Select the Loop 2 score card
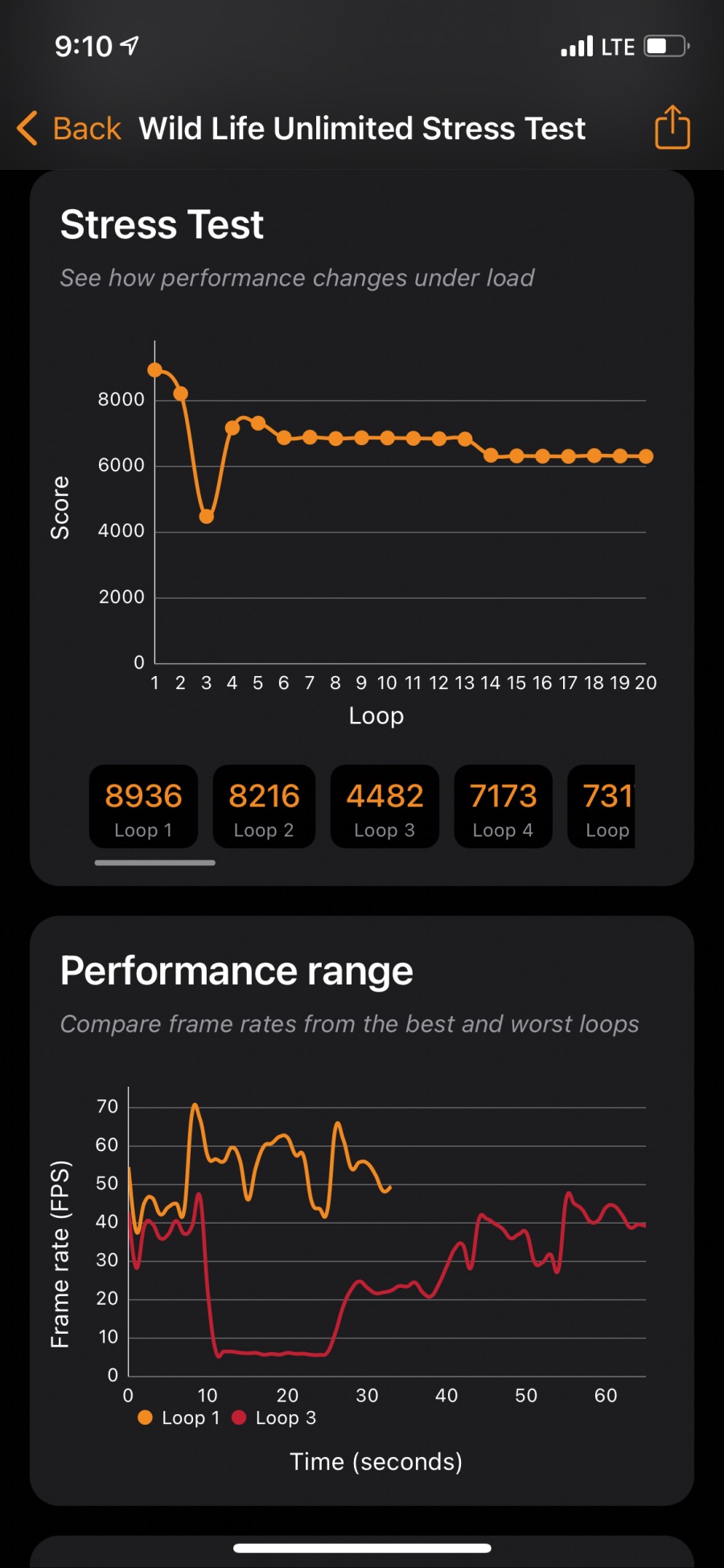Image resolution: width=724 pixels, height=1568 pixels. 264,807
